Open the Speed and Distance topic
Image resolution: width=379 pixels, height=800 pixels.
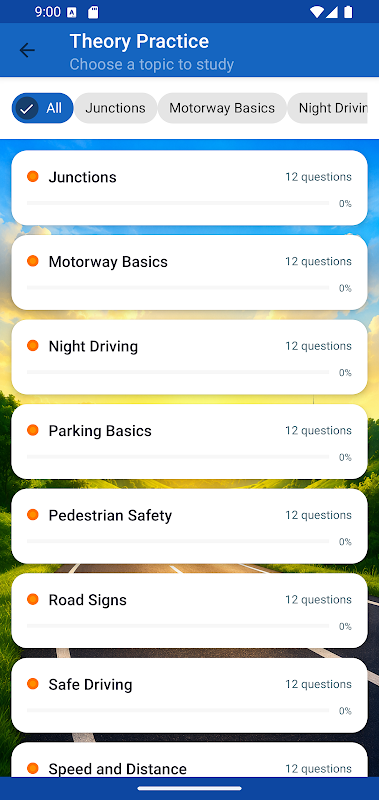click(x=189, y=760)
